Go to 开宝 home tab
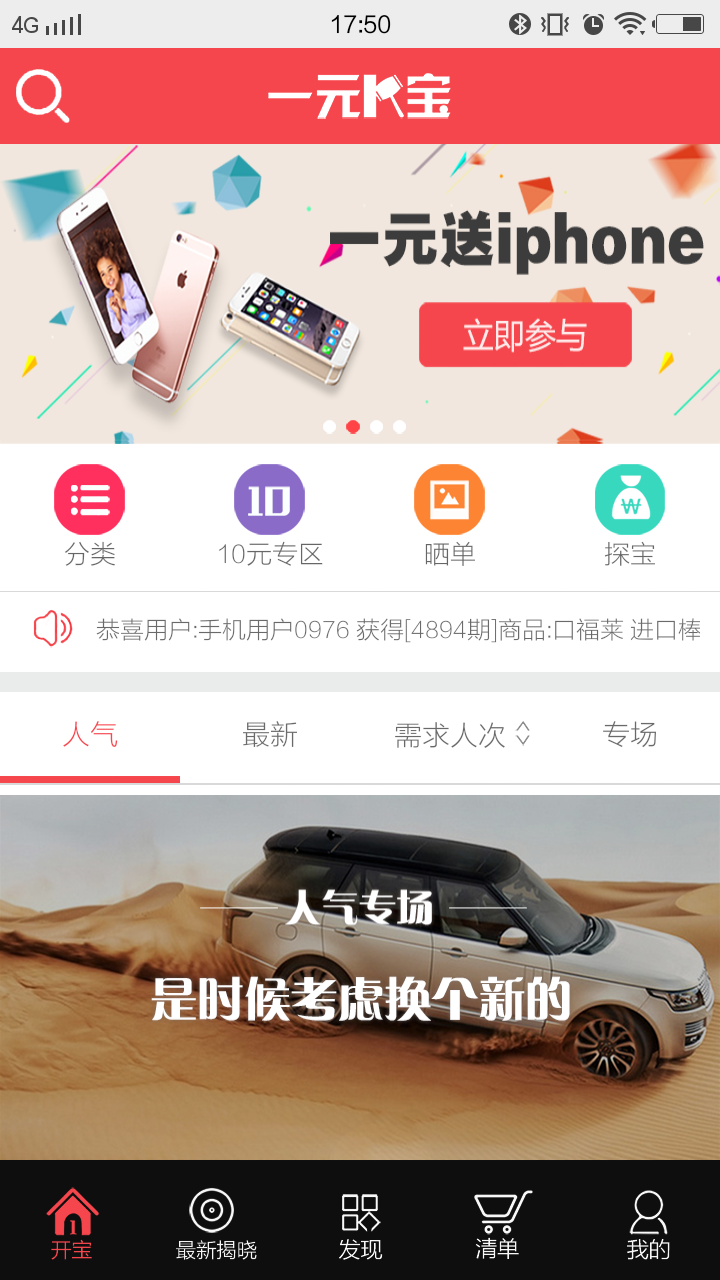The image size is (720, 1280). [72, 1222]
